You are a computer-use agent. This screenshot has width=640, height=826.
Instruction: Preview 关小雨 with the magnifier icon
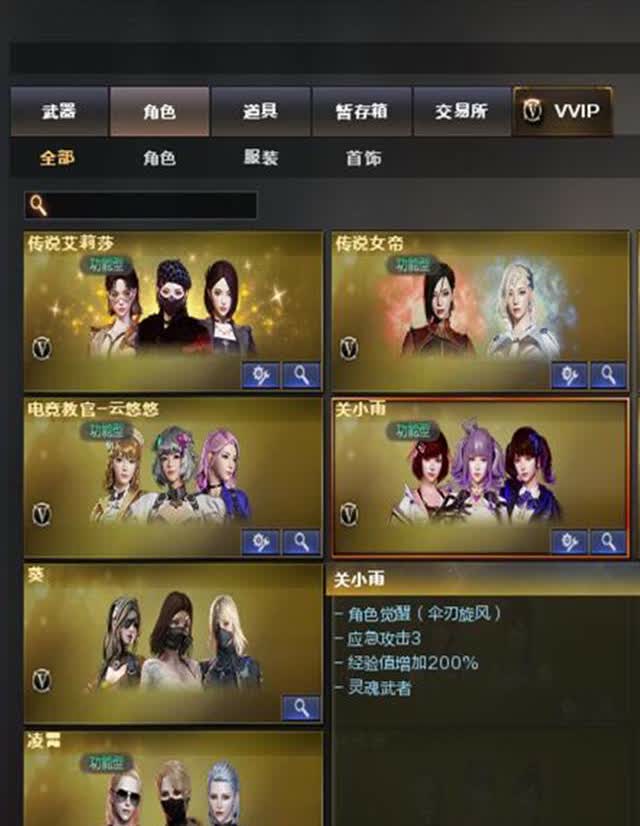pos(607,542)
